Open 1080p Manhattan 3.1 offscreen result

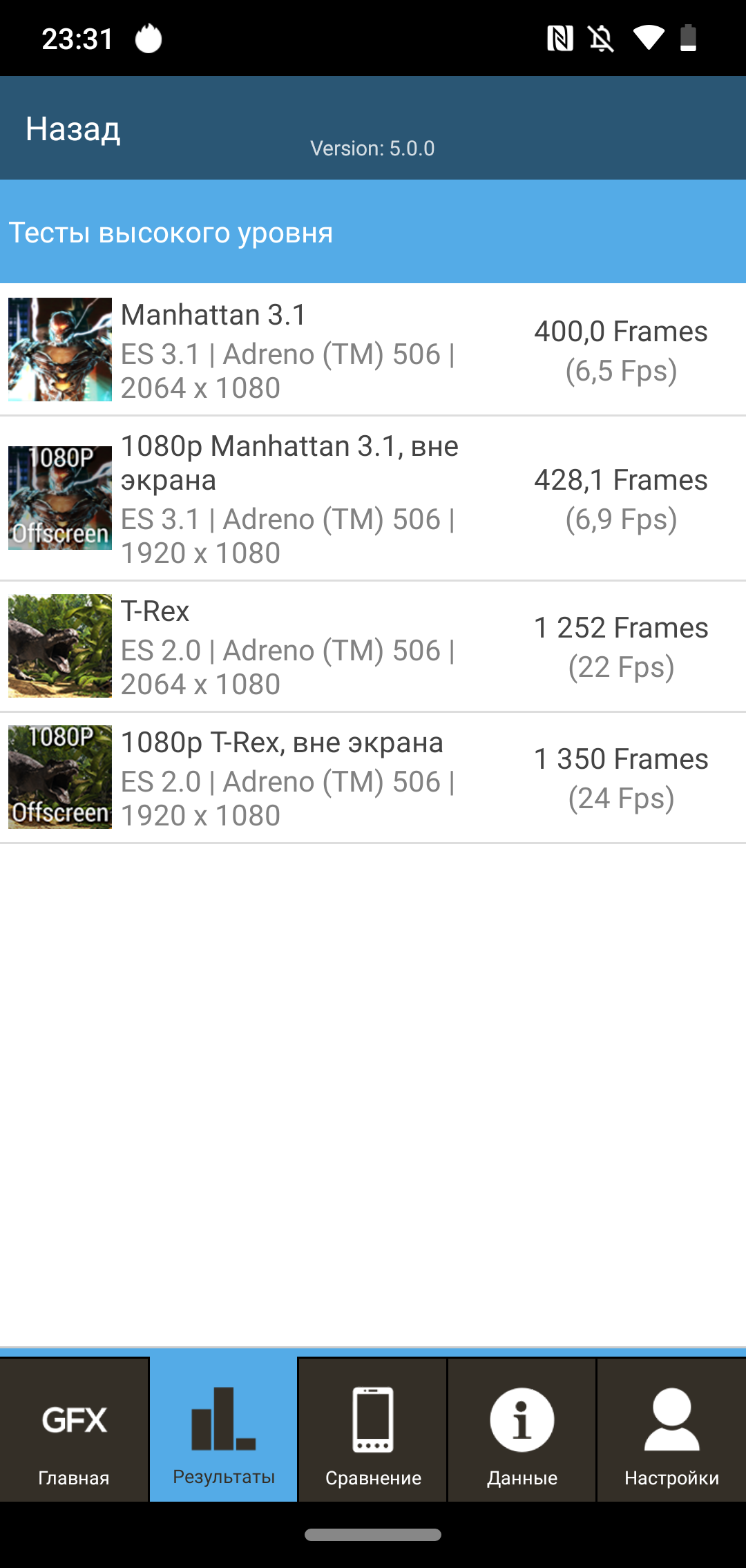(373, 499)
